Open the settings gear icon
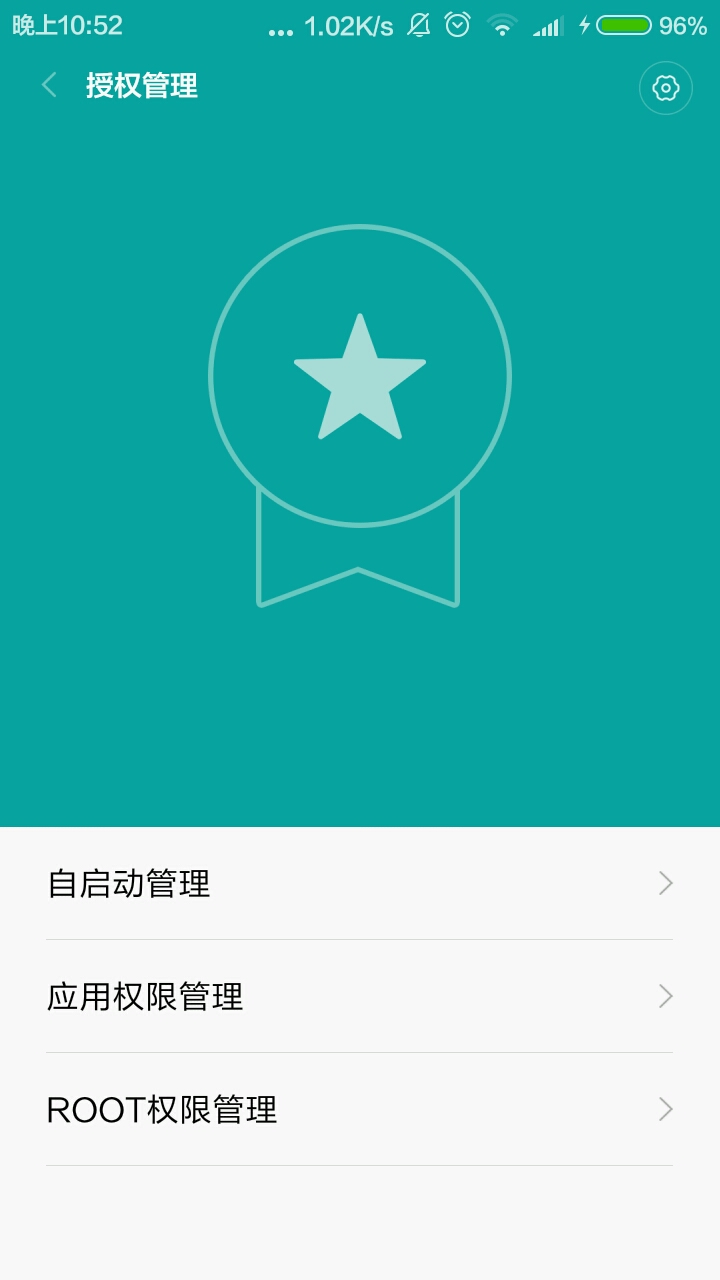Image resolution: width=720 pixels, height=1280 pixels. pyautogui.click(x=665, y=88)
